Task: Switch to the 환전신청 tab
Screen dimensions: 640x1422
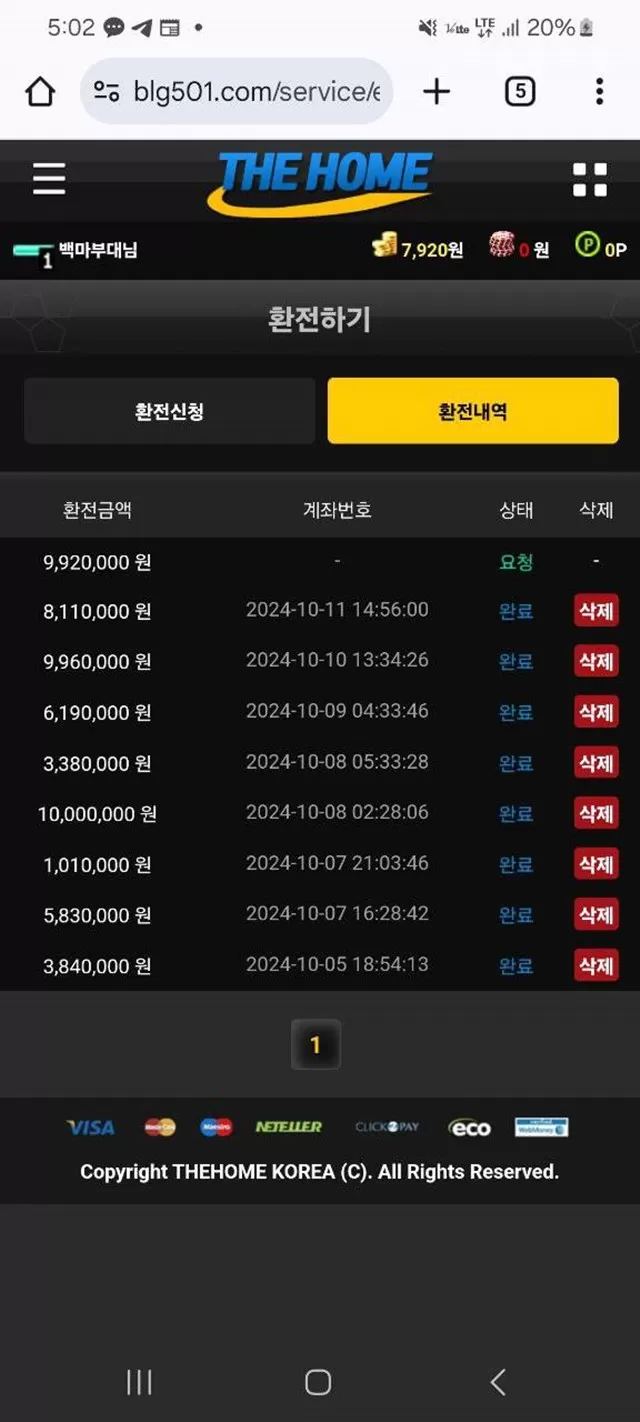Action: point(170,411)
